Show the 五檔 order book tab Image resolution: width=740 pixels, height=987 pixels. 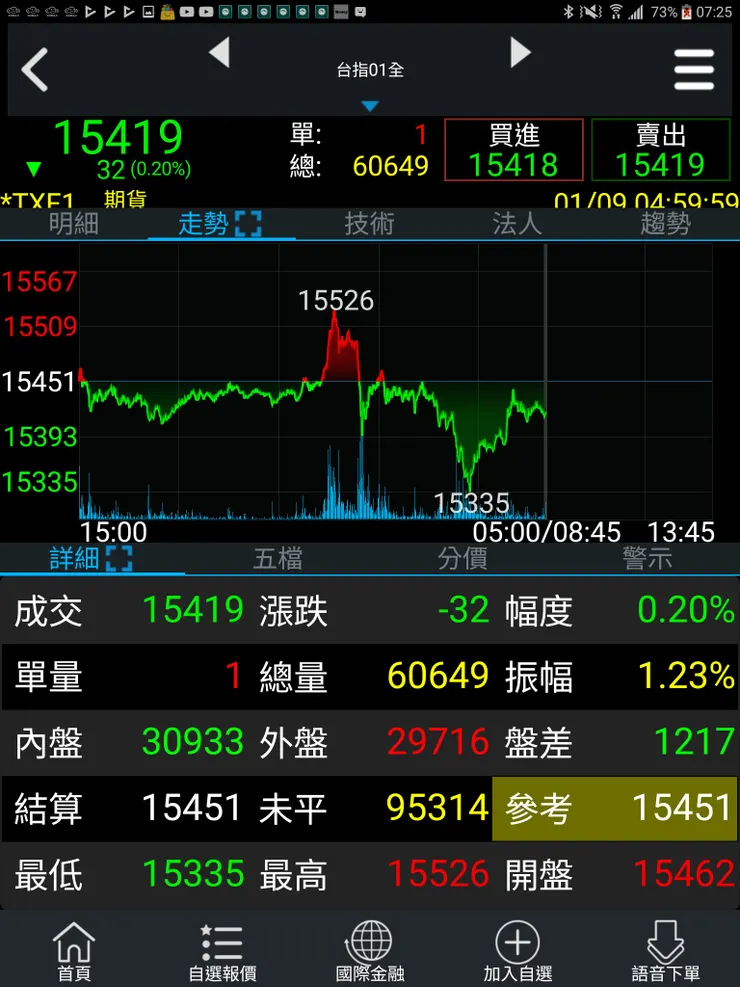(277, 558)
